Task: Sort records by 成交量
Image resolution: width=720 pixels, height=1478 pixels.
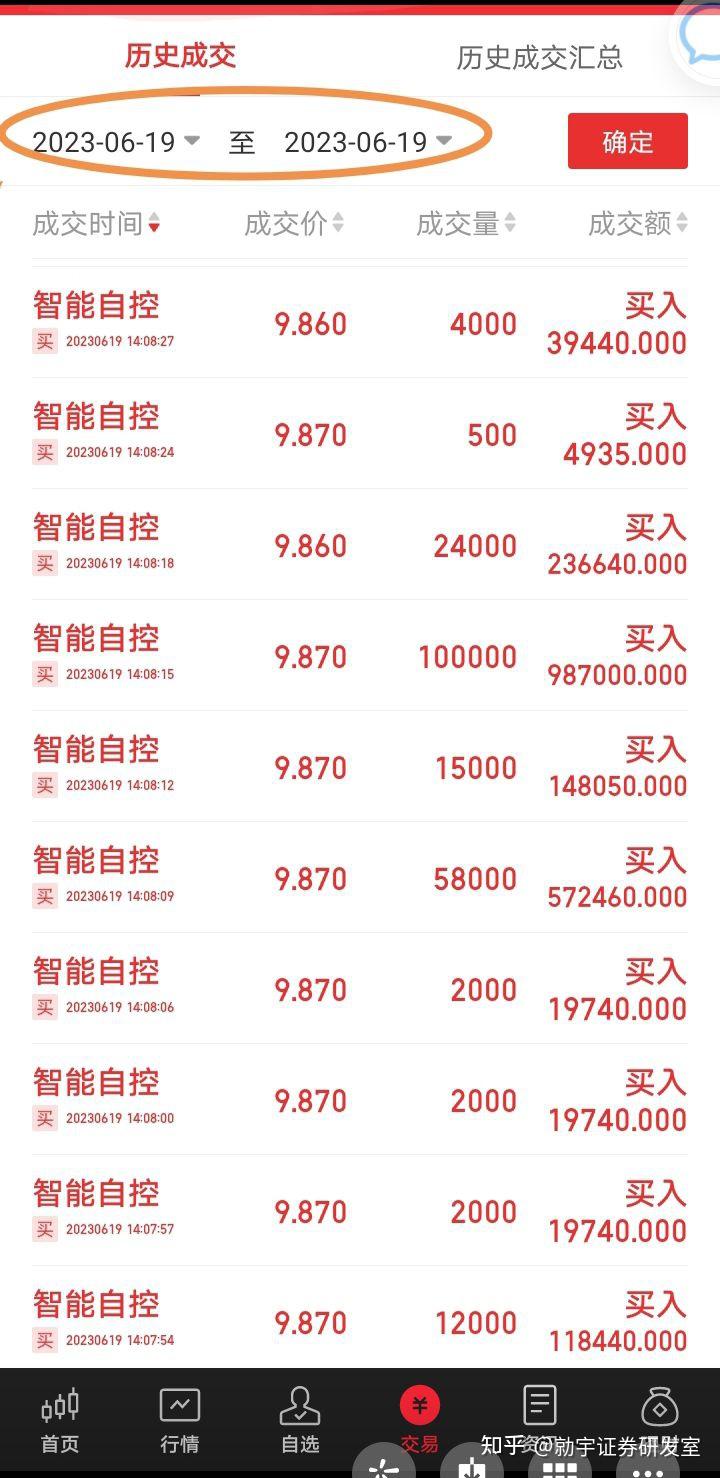Action: tap(465, 224)
